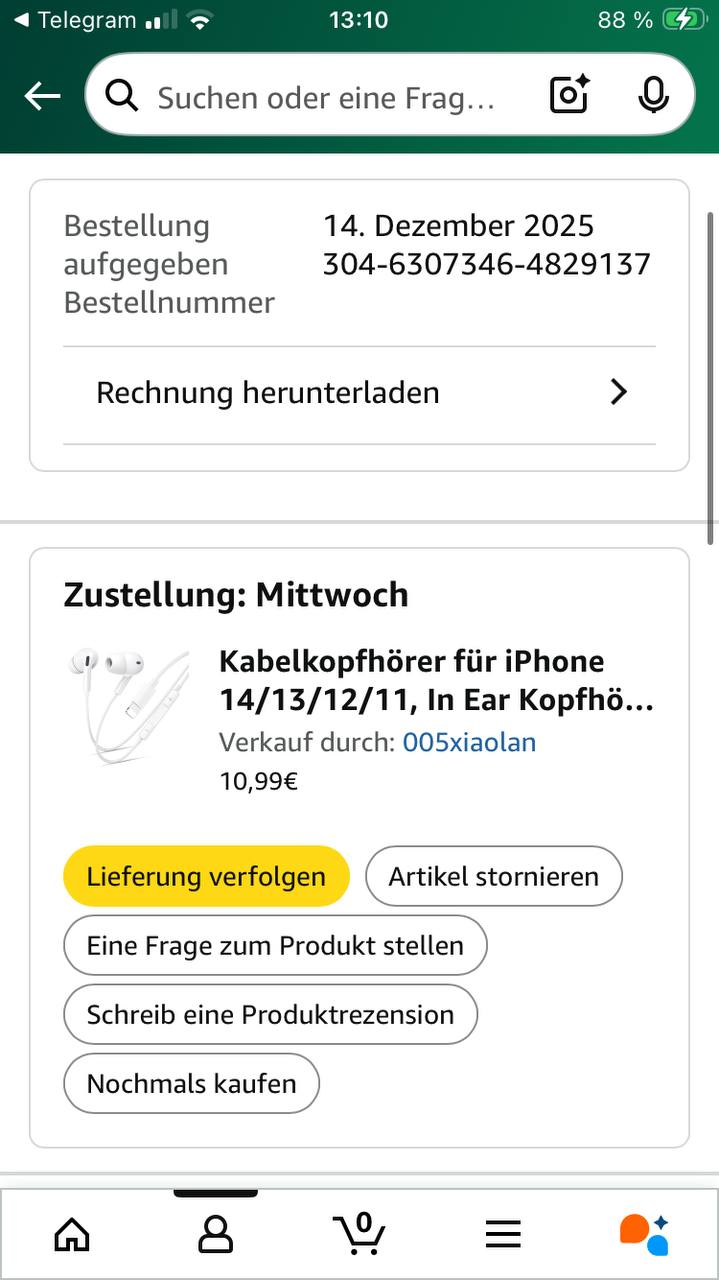719x1280 pixels.
Task: Switch to the Home tab
Action: click(x=71, y=1234)
